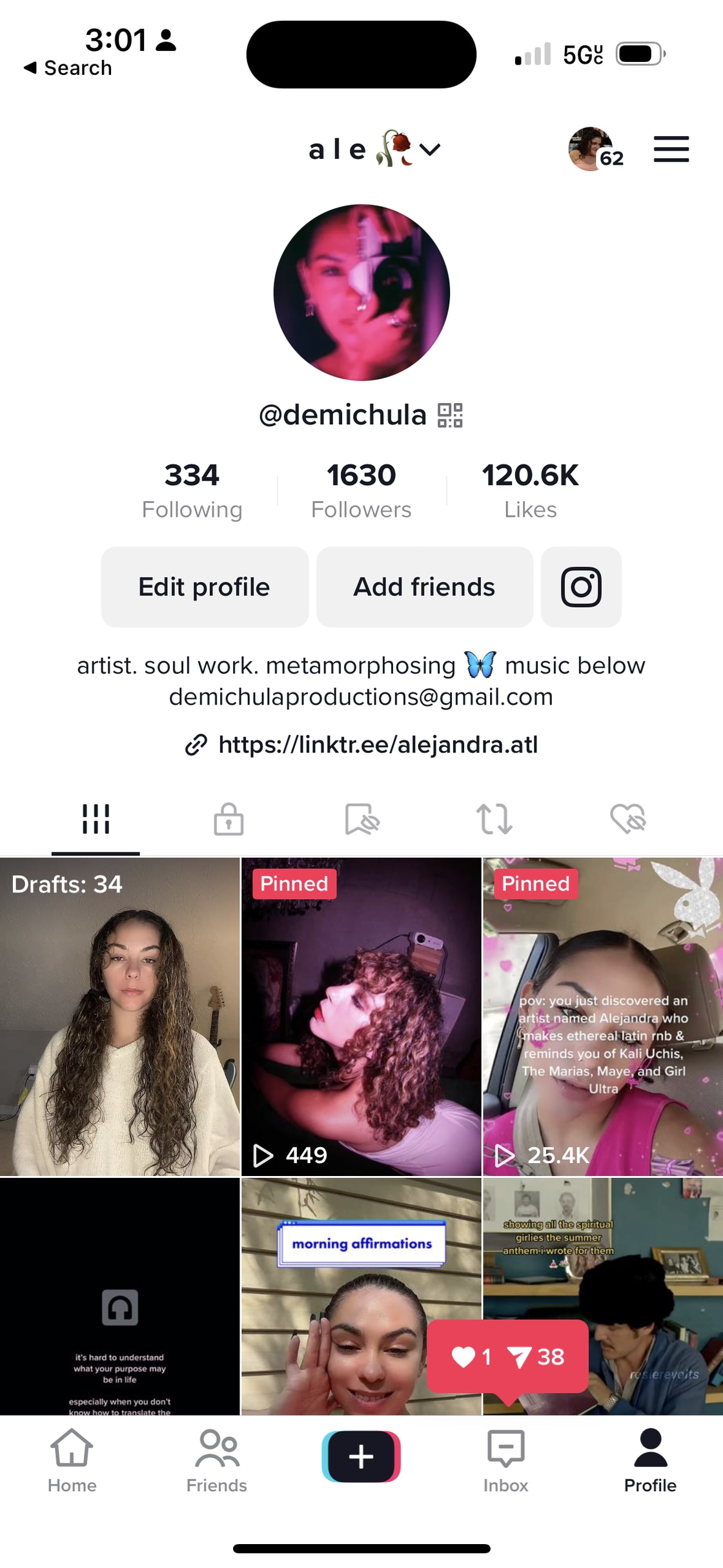This screenshot has width=723, height=1568.
Task: Play the pinned video with 449 views
Action: click(x=361, y=1017)
